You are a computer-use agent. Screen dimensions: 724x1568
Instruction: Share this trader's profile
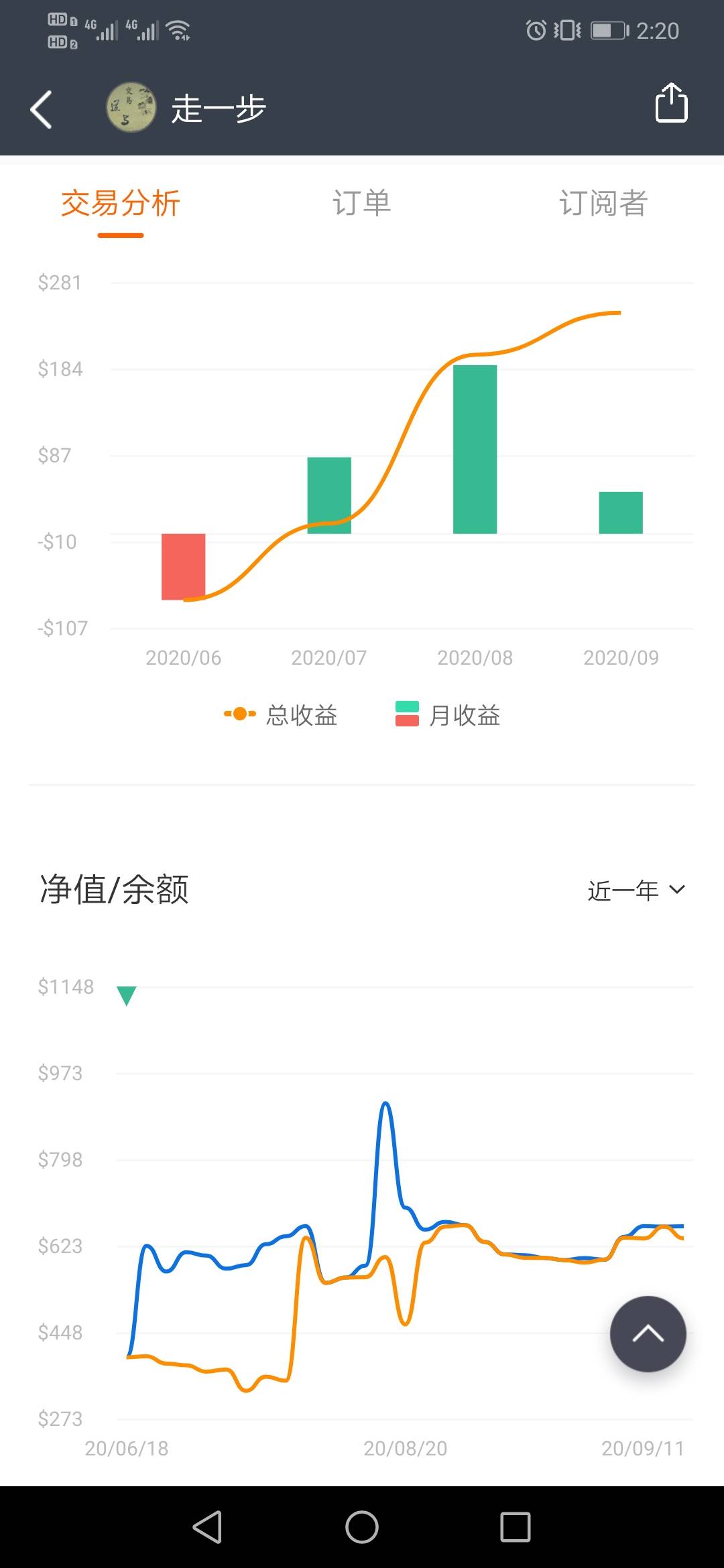point(671,103)
